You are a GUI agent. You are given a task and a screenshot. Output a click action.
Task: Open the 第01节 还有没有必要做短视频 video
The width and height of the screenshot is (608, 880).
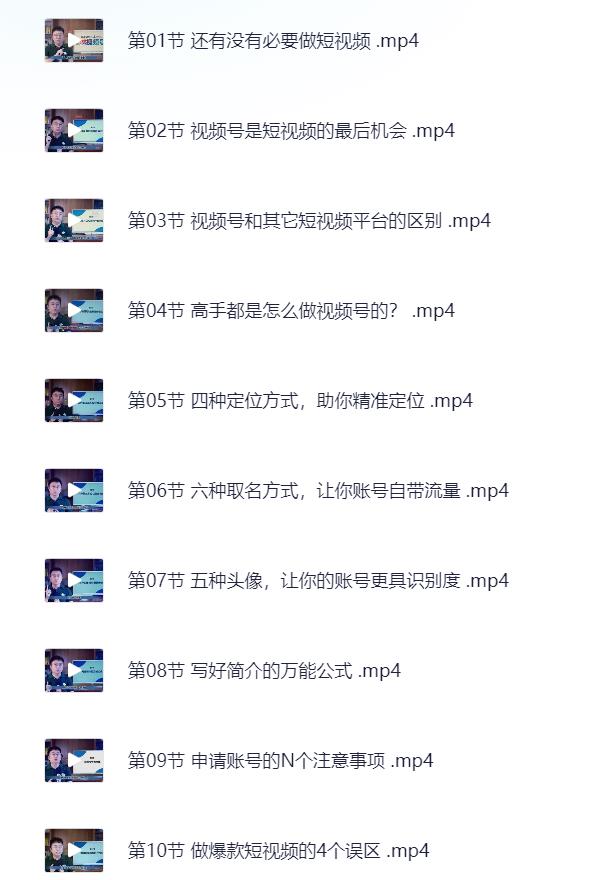click(x=272, y=41)
